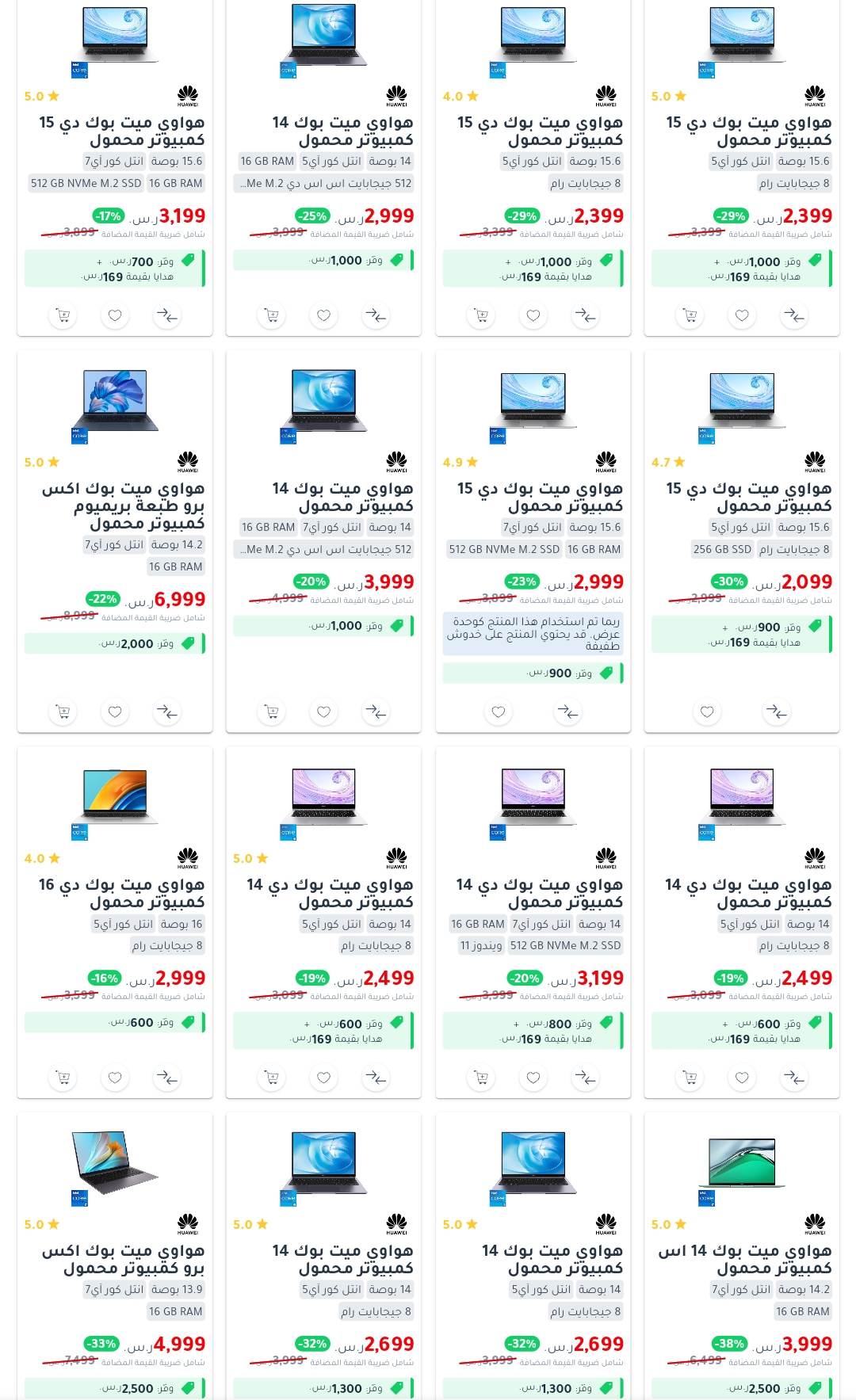Add the 3,999 MateBook 14 to cart
The height and width of the screenshot is (1400, 856).
272,712
